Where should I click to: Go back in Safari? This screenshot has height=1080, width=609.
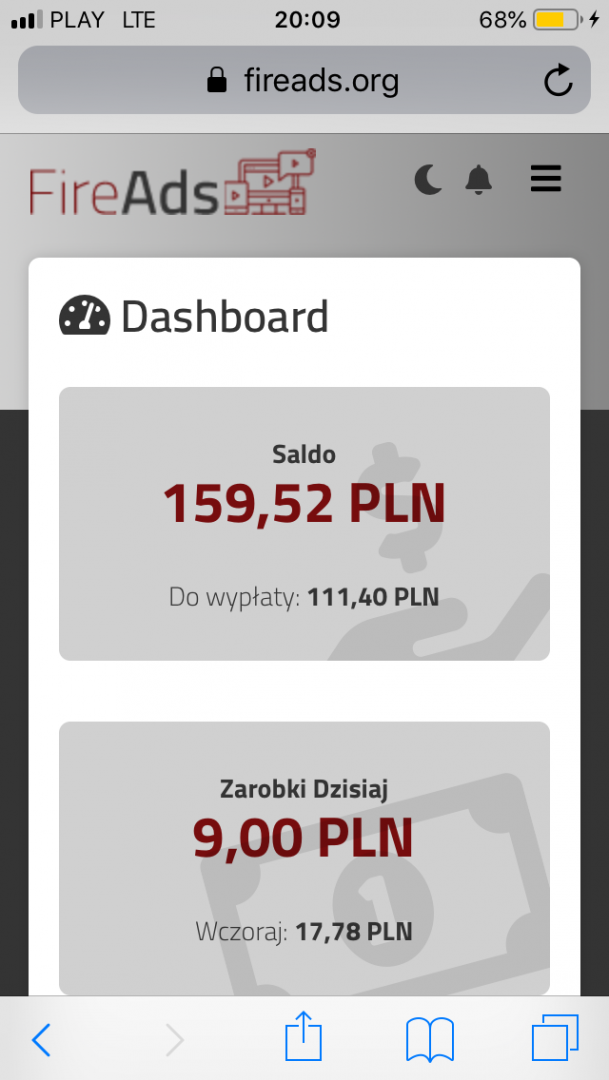point(41,1040)
